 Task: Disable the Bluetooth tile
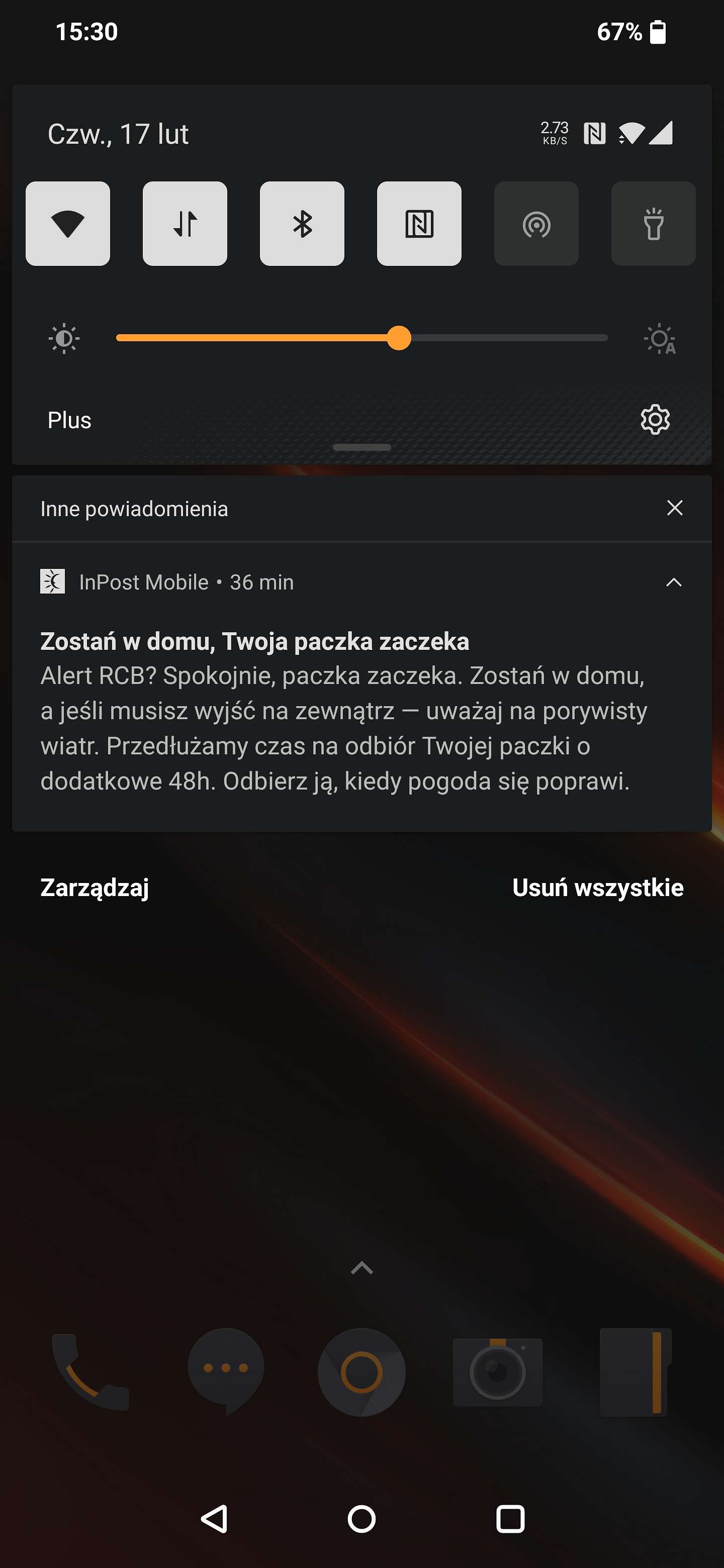[302, 224]
